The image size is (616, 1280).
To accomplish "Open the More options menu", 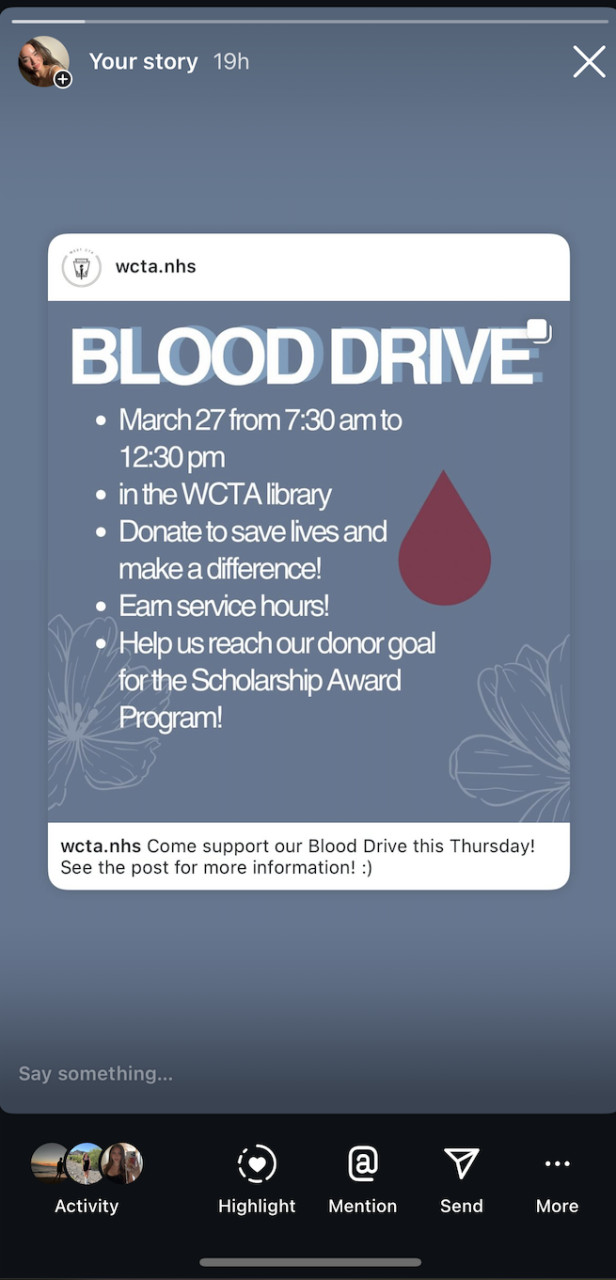I will click(x=557, y=1178).
